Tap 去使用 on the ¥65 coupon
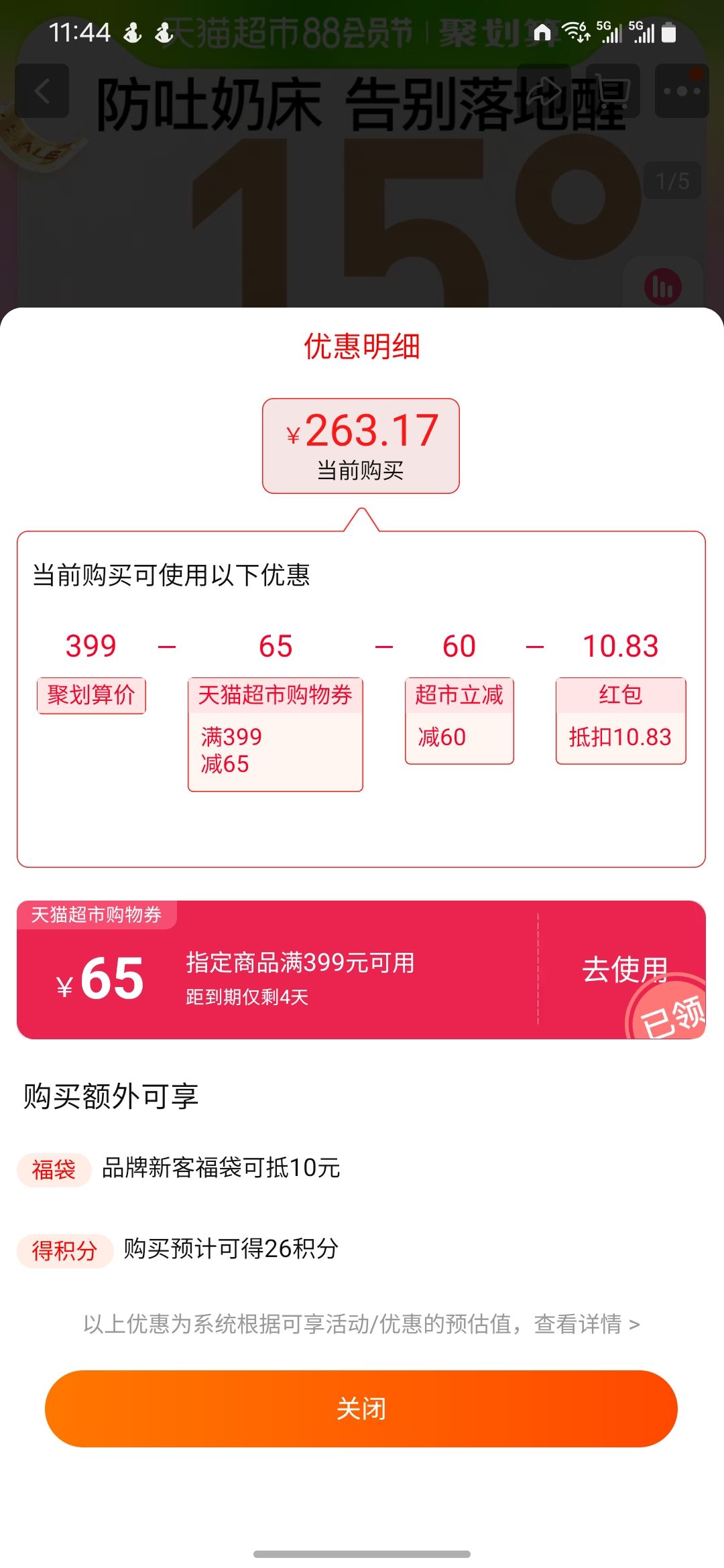 pos(623,969)
